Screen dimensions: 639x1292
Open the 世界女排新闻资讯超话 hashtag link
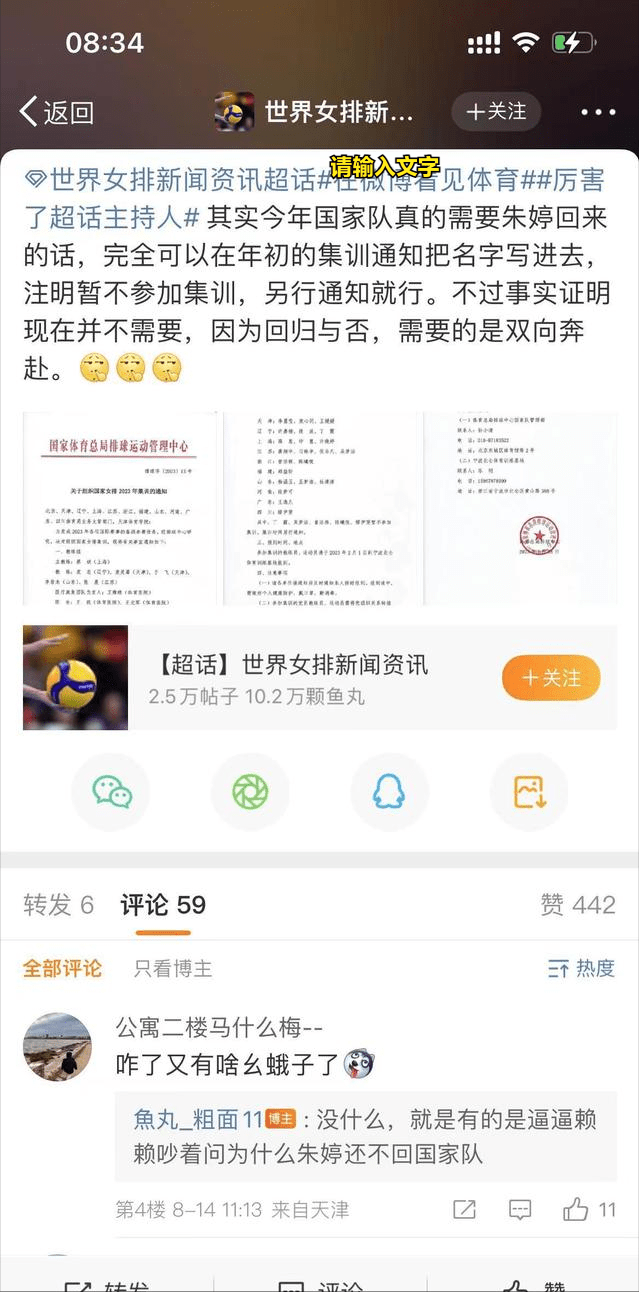tap(170, 182)
